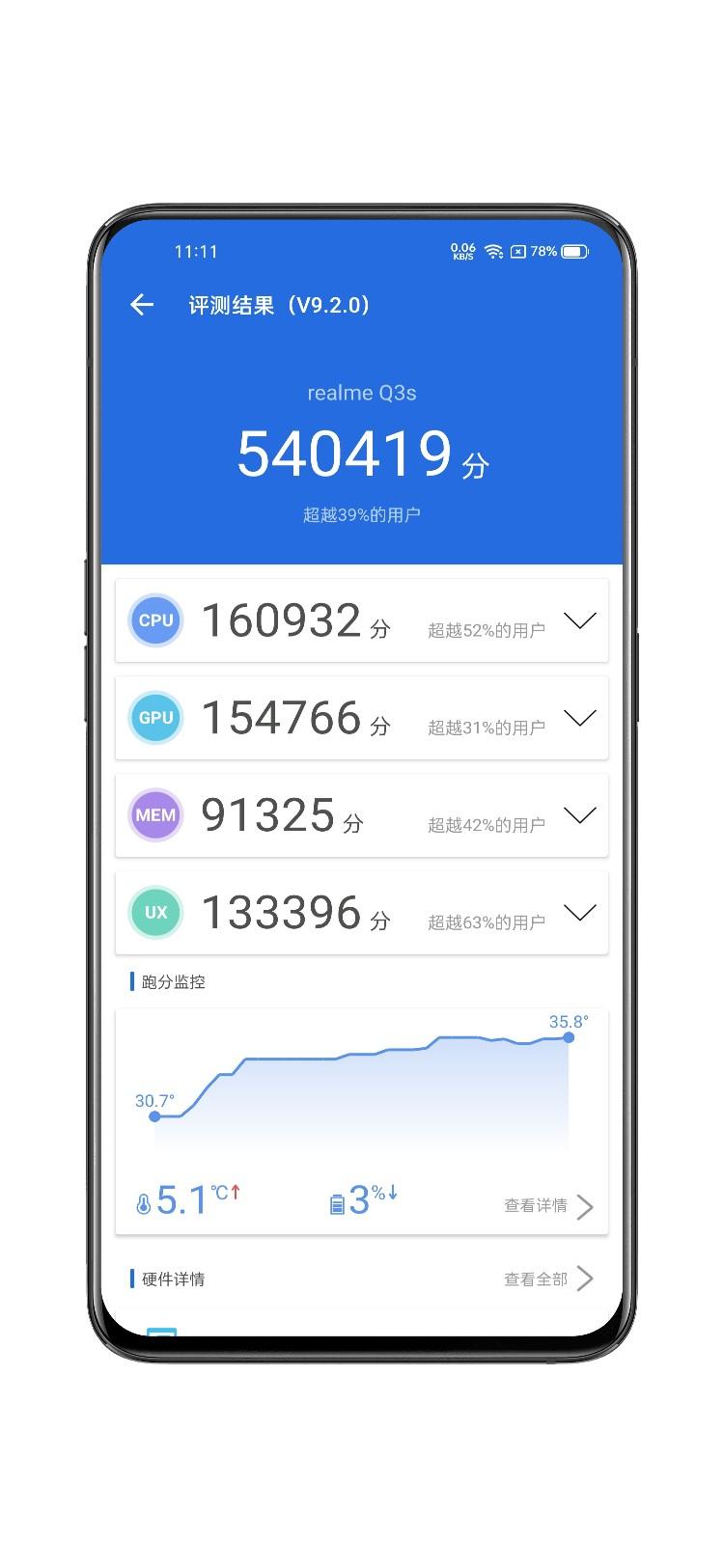Open 查看全部 hardware details

547,1279
